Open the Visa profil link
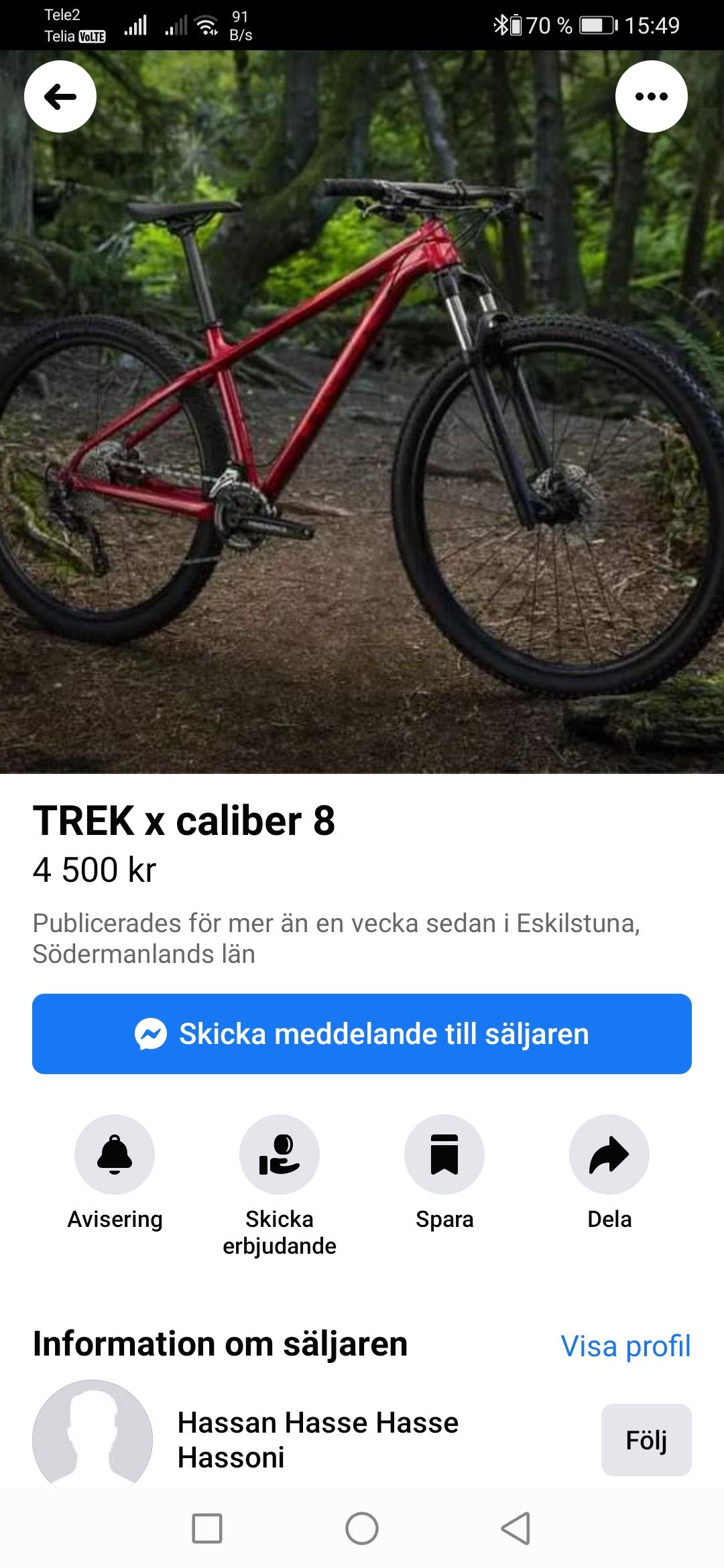 click(x=625, y=1346)
